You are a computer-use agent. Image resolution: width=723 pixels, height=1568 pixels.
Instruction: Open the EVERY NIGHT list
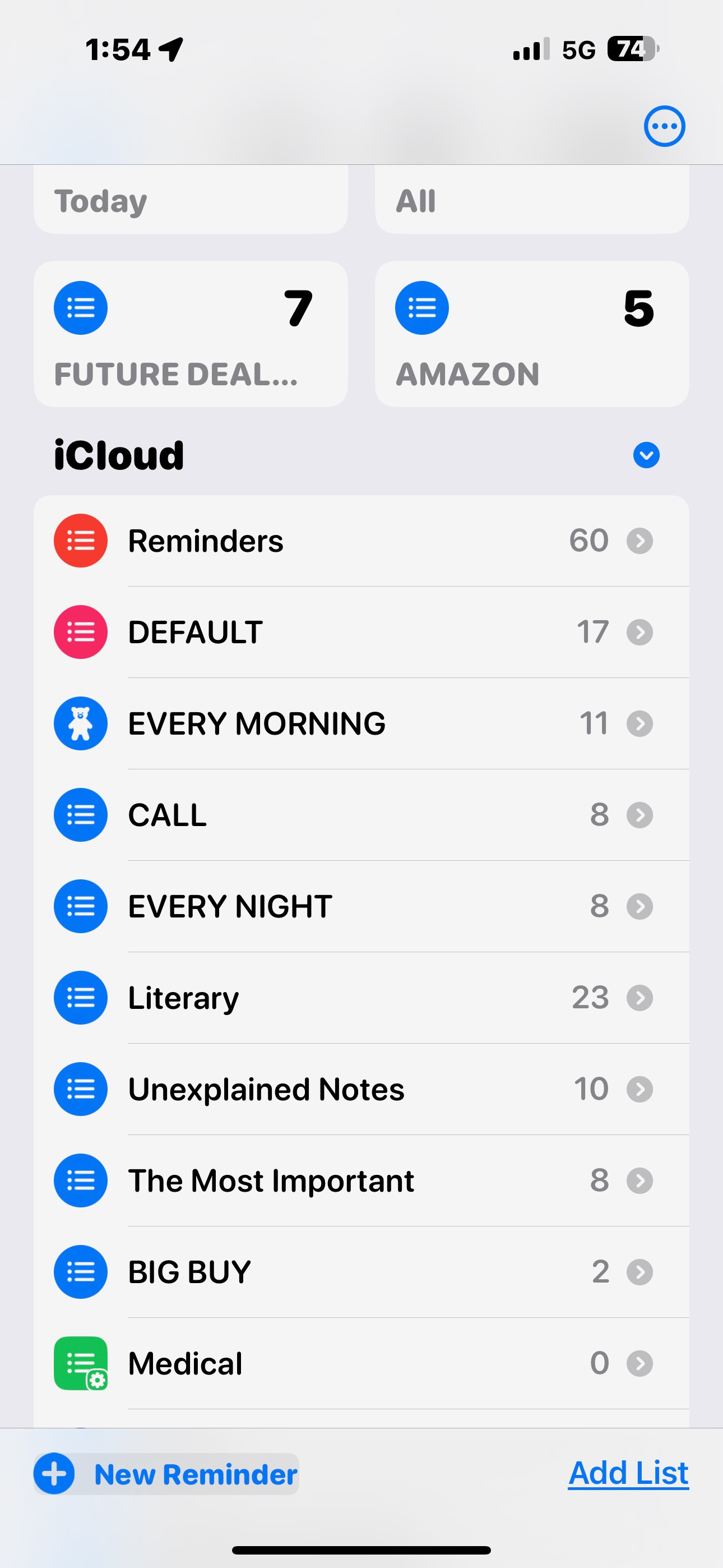tap(361, 906)
